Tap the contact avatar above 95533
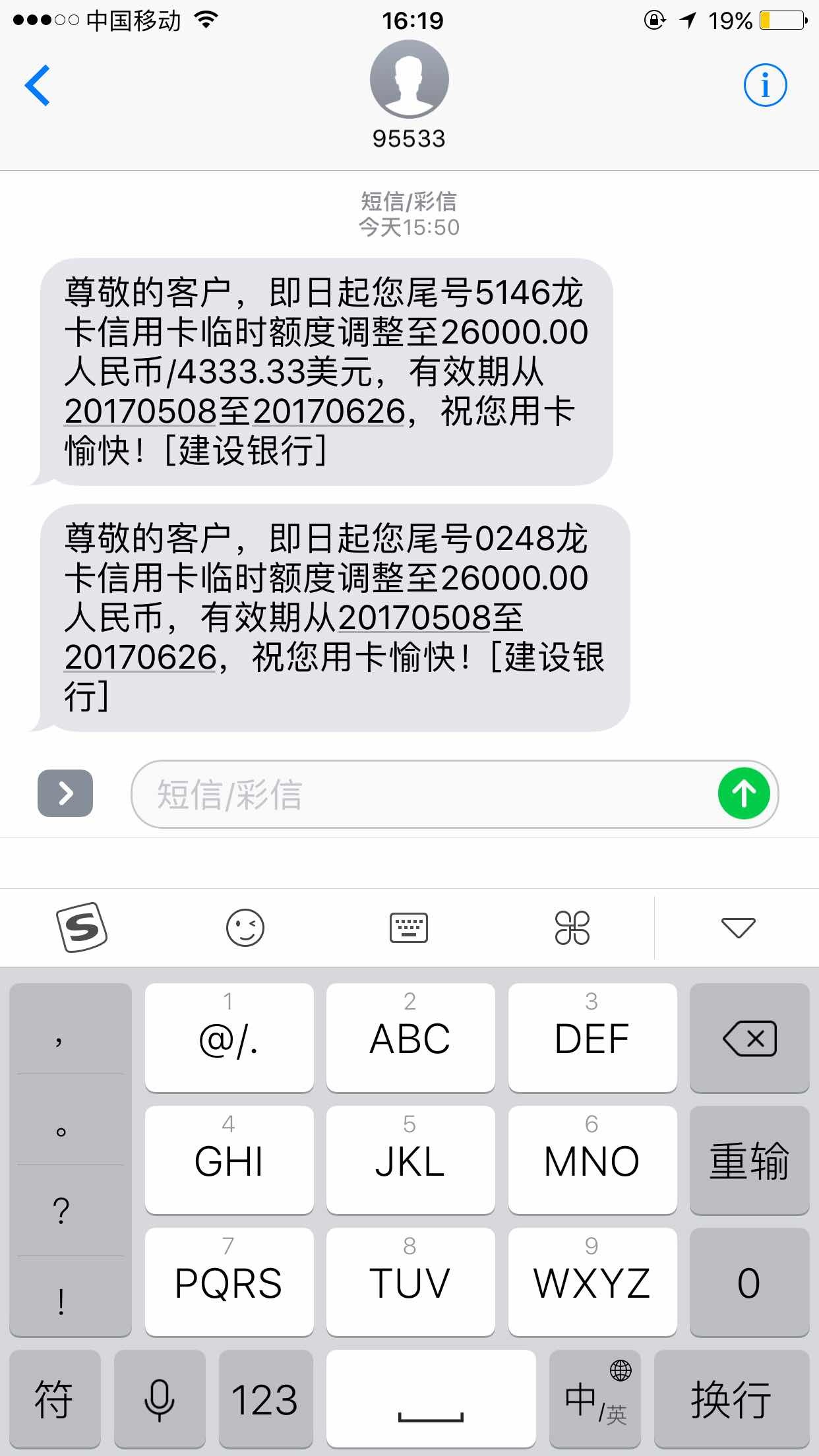Screen dimensions: 819x1456 point(409,78)
